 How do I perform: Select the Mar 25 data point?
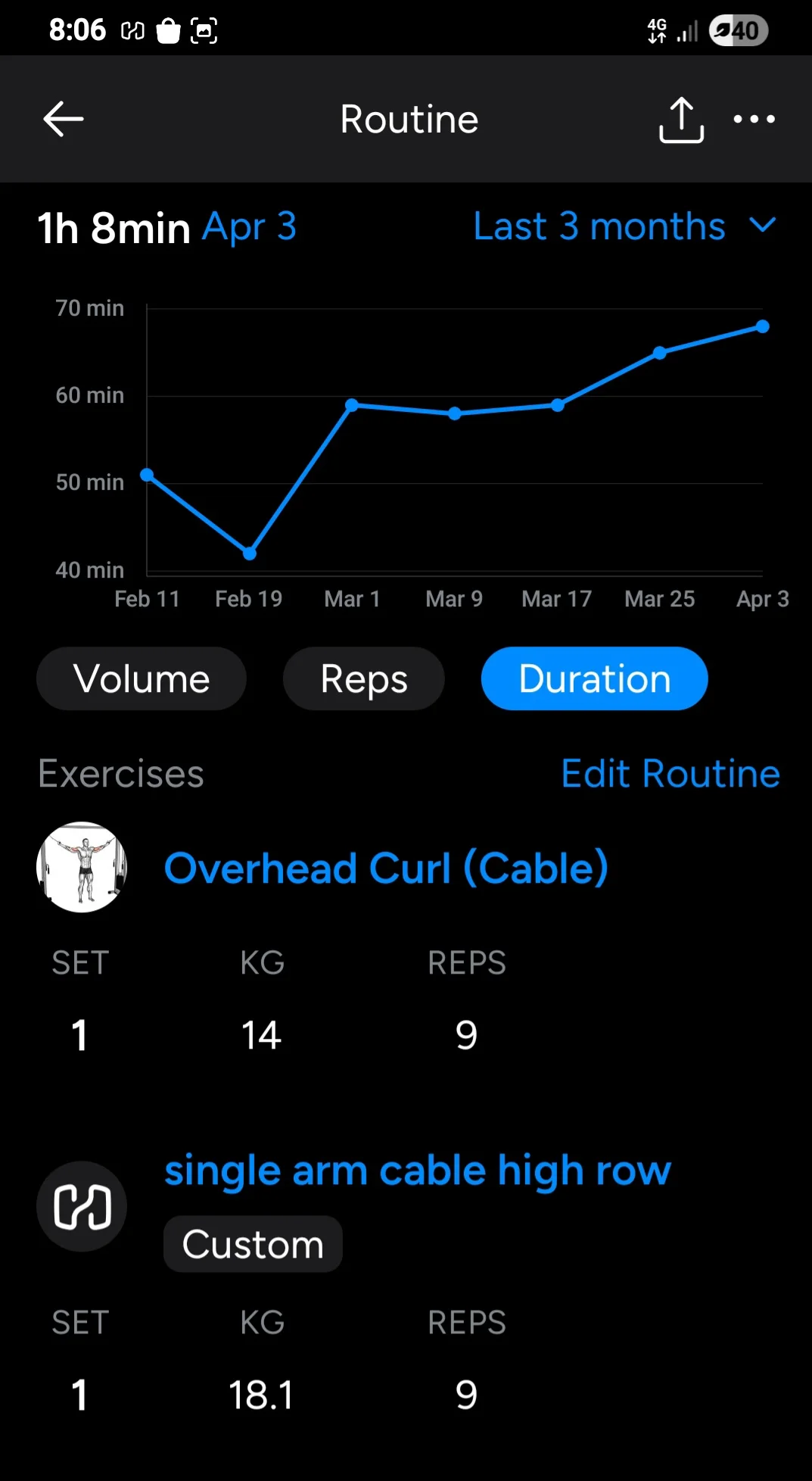[x=659, y=353]
